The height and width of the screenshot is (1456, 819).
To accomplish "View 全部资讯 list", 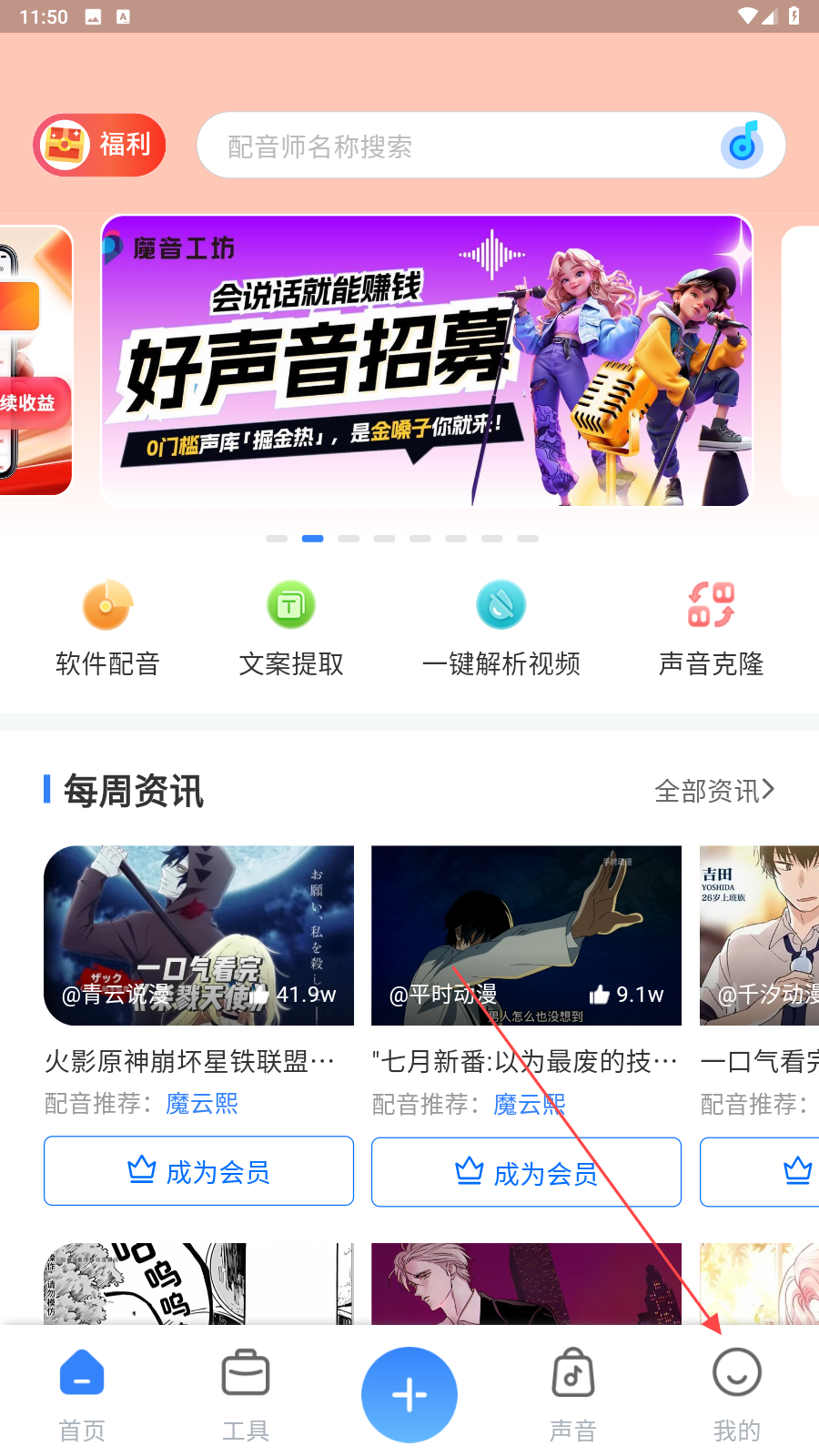I will pyautogui.click(x=714, y=790).
